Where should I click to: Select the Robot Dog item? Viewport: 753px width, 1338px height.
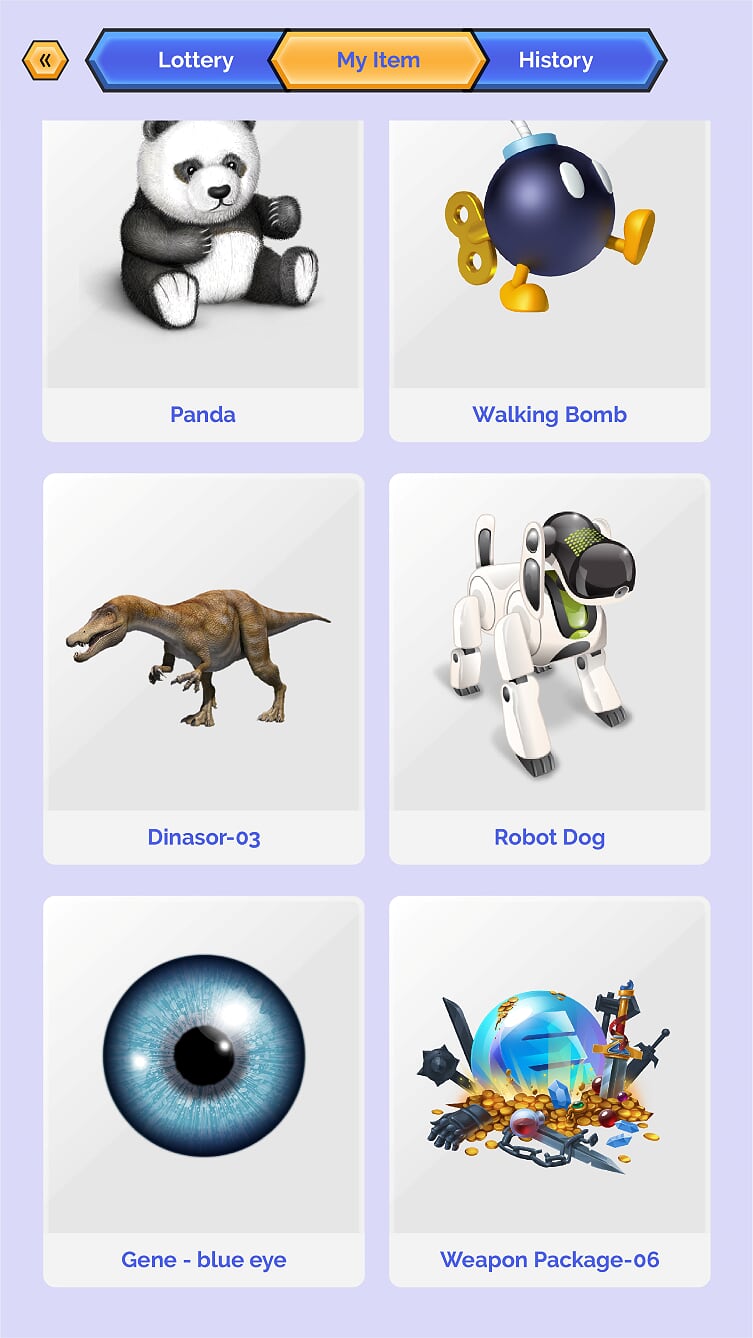549,668
